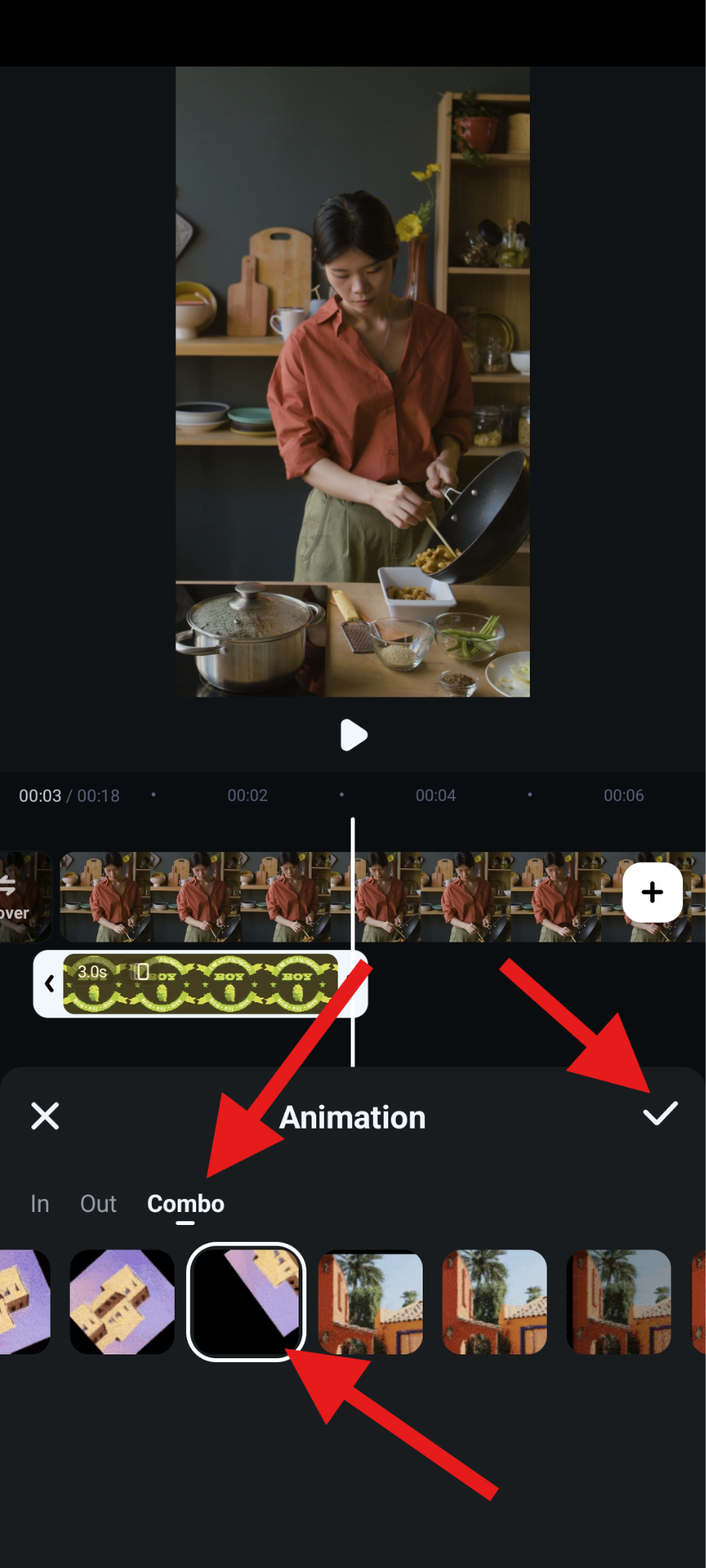Viewport: 706px width, 1568px height.
Task: Add a clip with the plus button
Action: pos(652,892)
